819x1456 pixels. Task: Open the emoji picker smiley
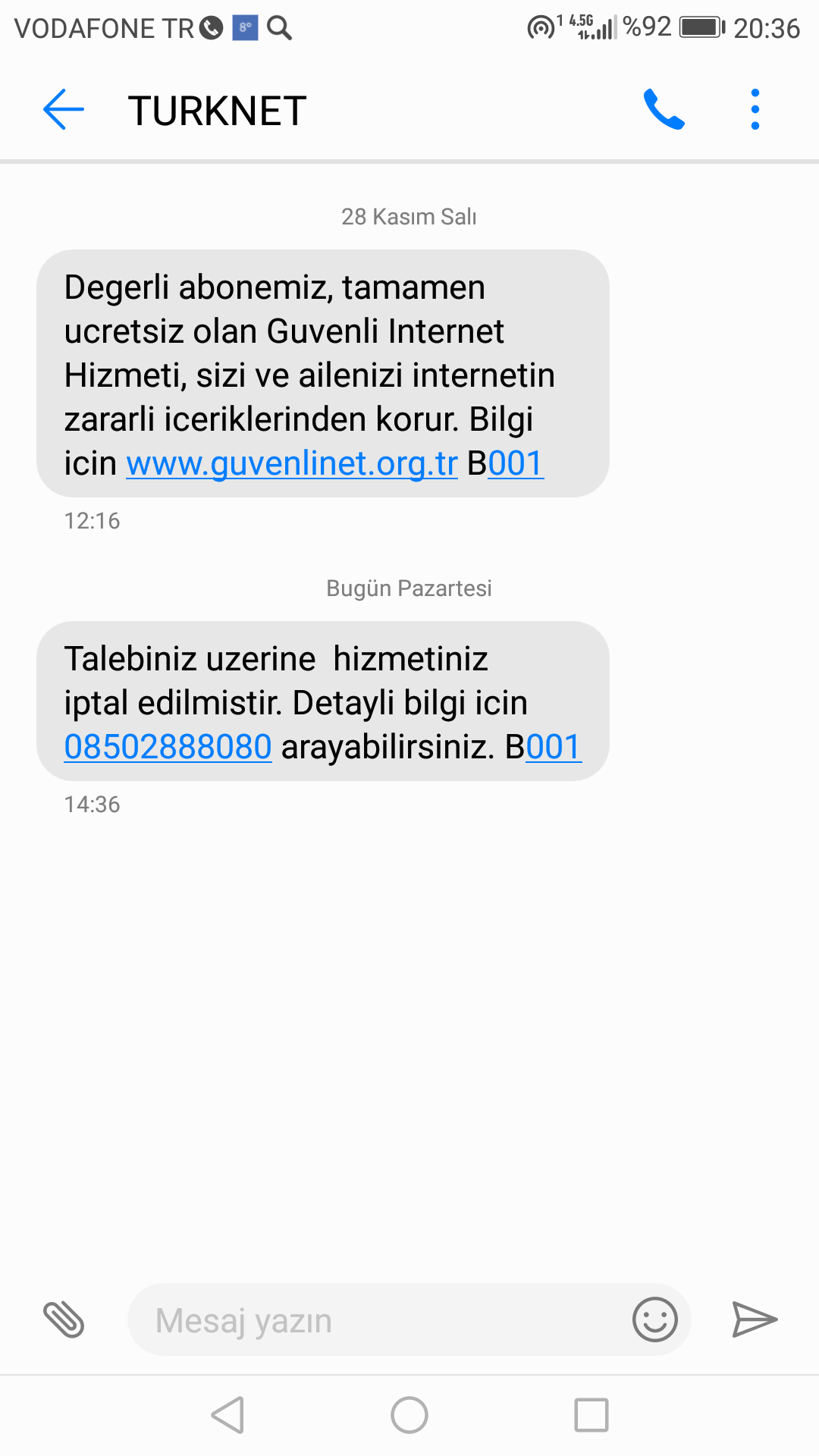[654, 1319]
